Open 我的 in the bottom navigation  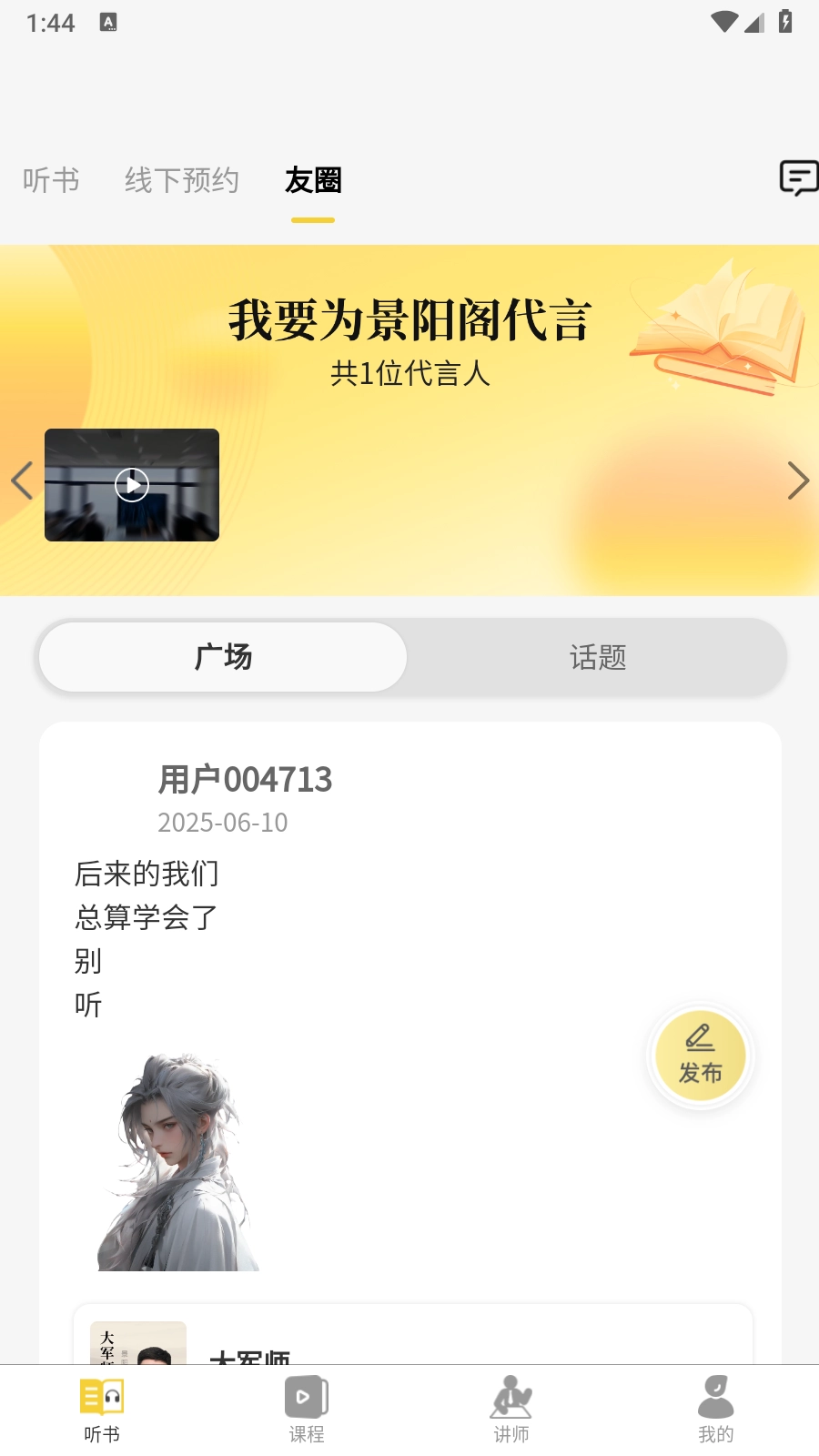(715, 1409)
